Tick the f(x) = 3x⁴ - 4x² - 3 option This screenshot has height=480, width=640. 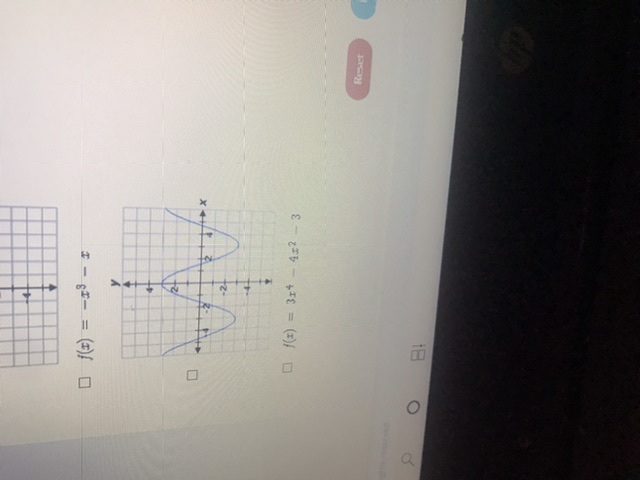click(x=287, y=369)
